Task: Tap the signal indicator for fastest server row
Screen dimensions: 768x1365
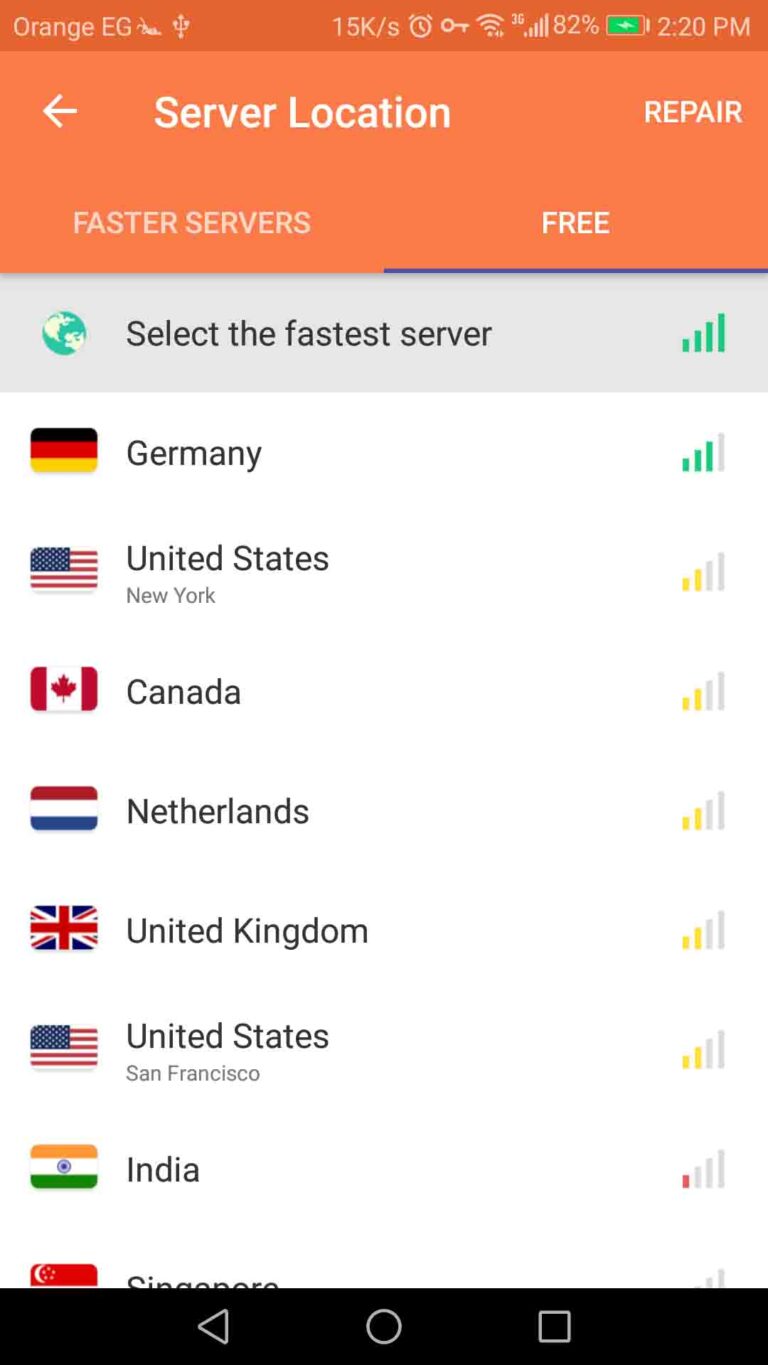Action: (703, 333)
